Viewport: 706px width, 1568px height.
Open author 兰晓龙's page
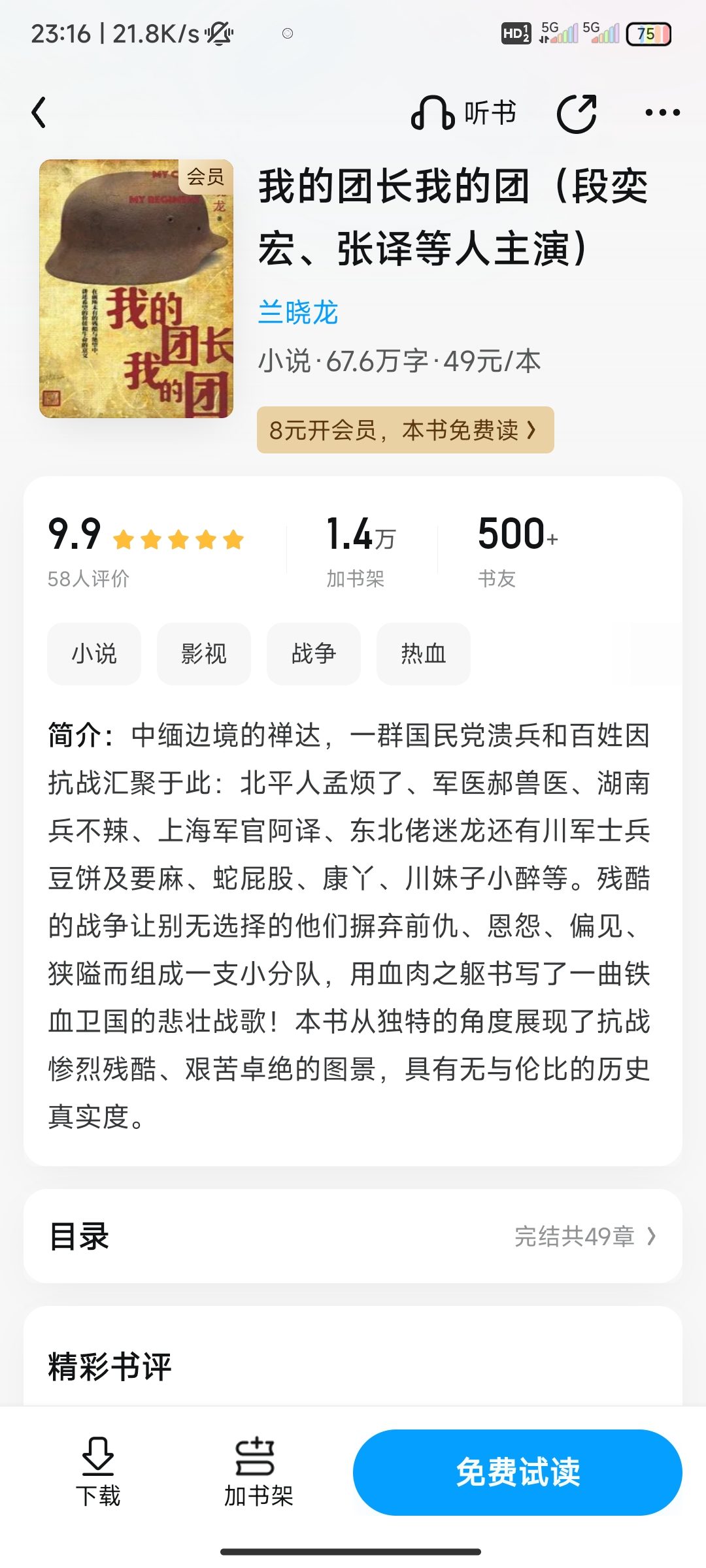[x=298, y=312]
